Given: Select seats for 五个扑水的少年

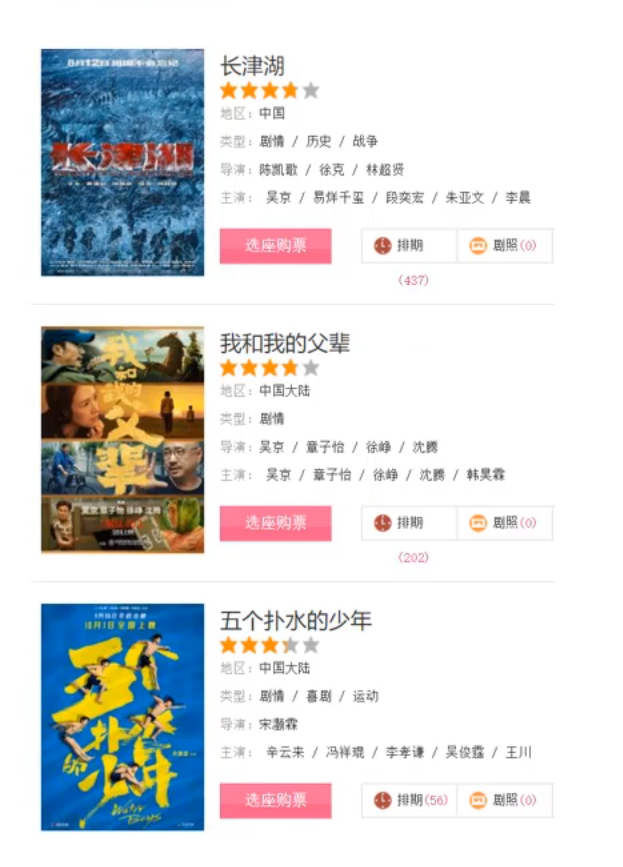Looking at the screenshot, I should point(275,801).
